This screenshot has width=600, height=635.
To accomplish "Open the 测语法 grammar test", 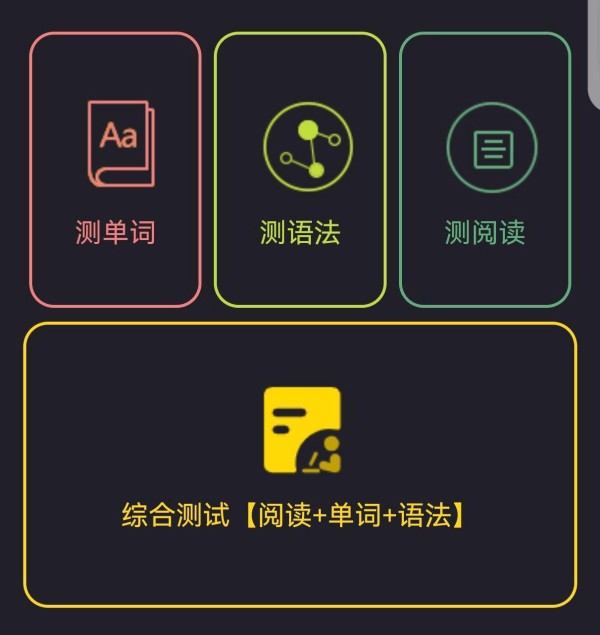I will 300,170.
